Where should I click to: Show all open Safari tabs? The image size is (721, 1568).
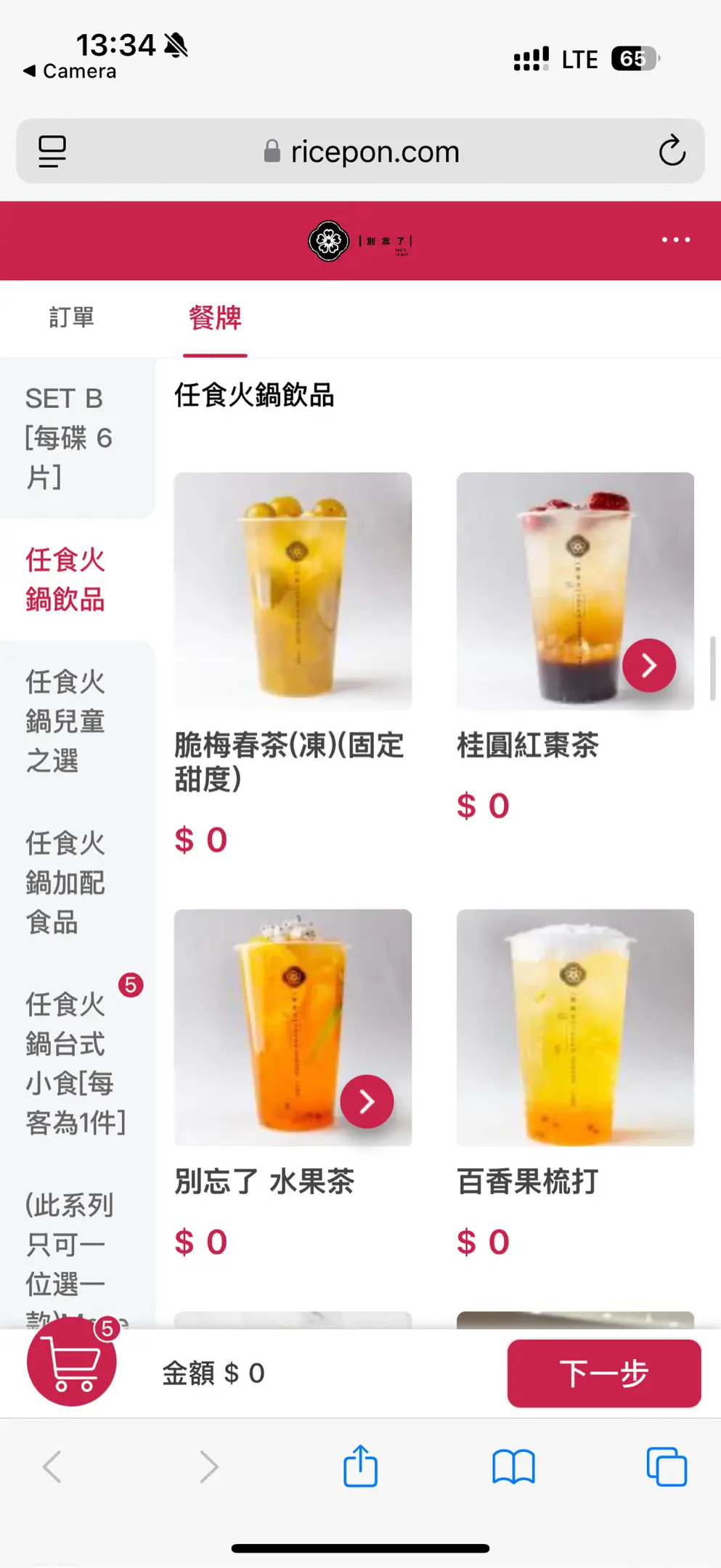pos(666,1466)
